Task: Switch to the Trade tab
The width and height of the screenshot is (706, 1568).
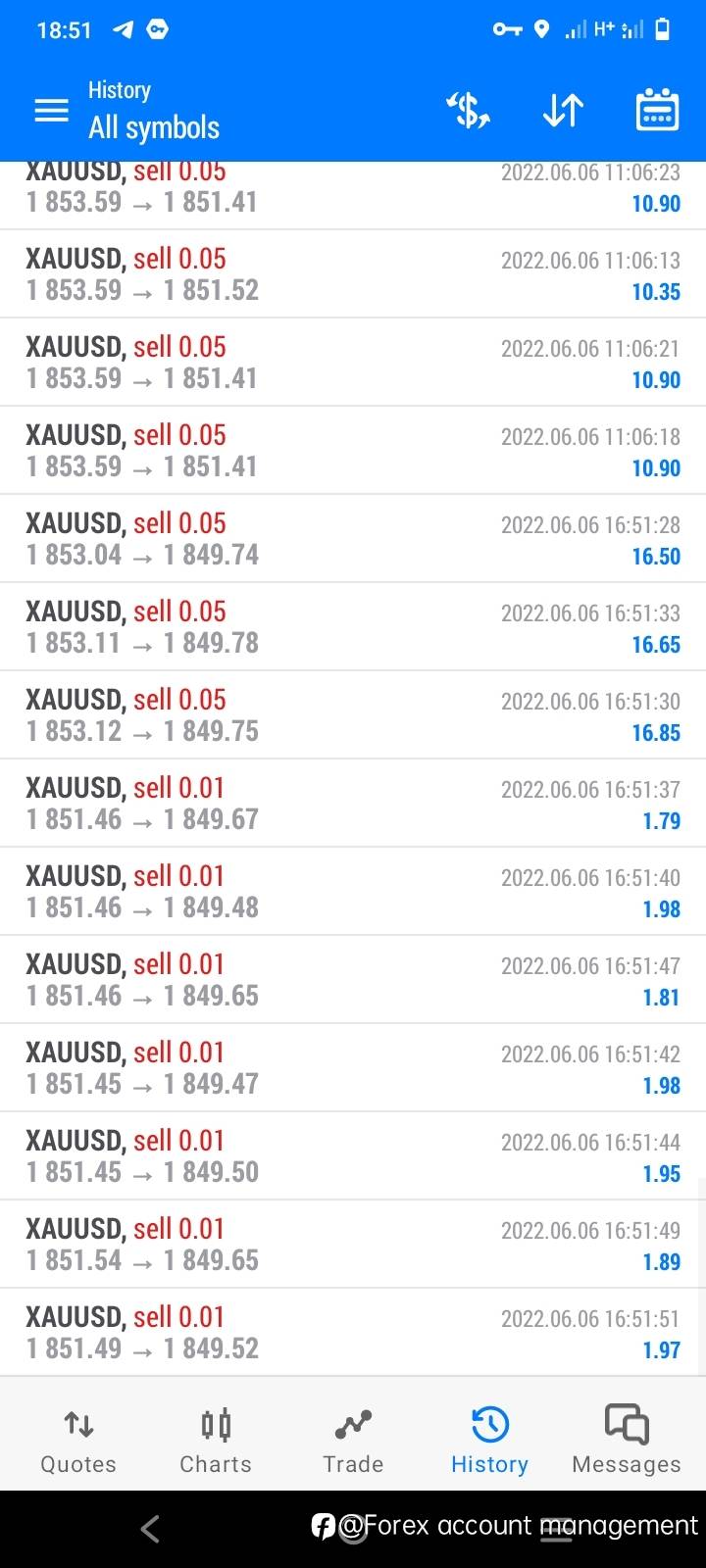Action: coord(353,1441)
